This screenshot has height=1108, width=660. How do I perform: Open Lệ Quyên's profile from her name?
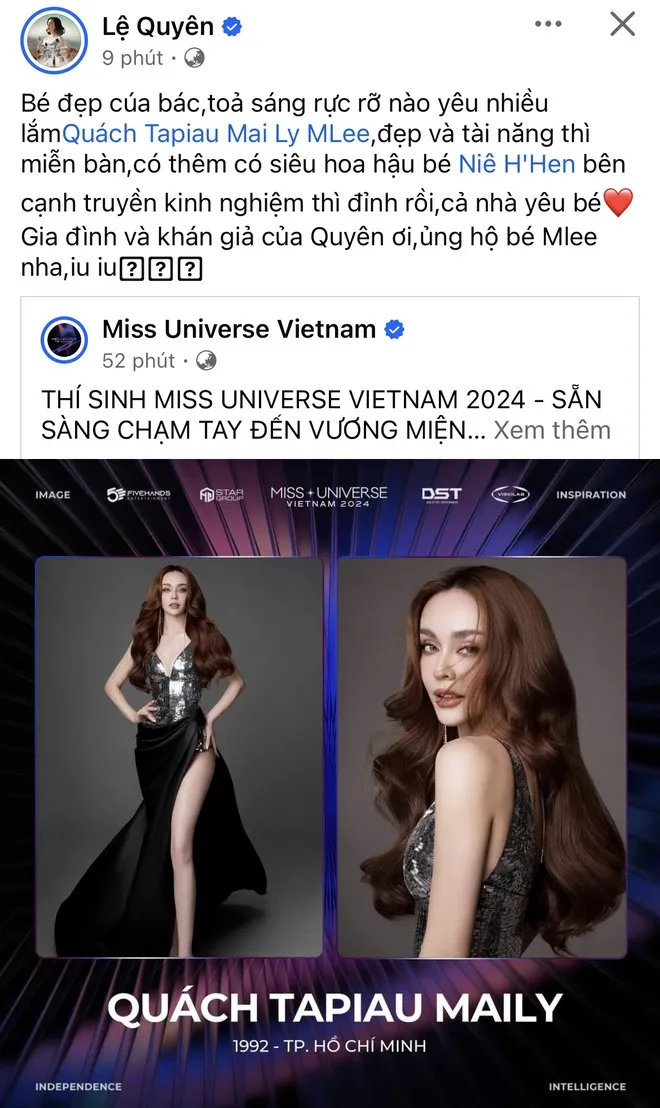(x=158, y=27)
